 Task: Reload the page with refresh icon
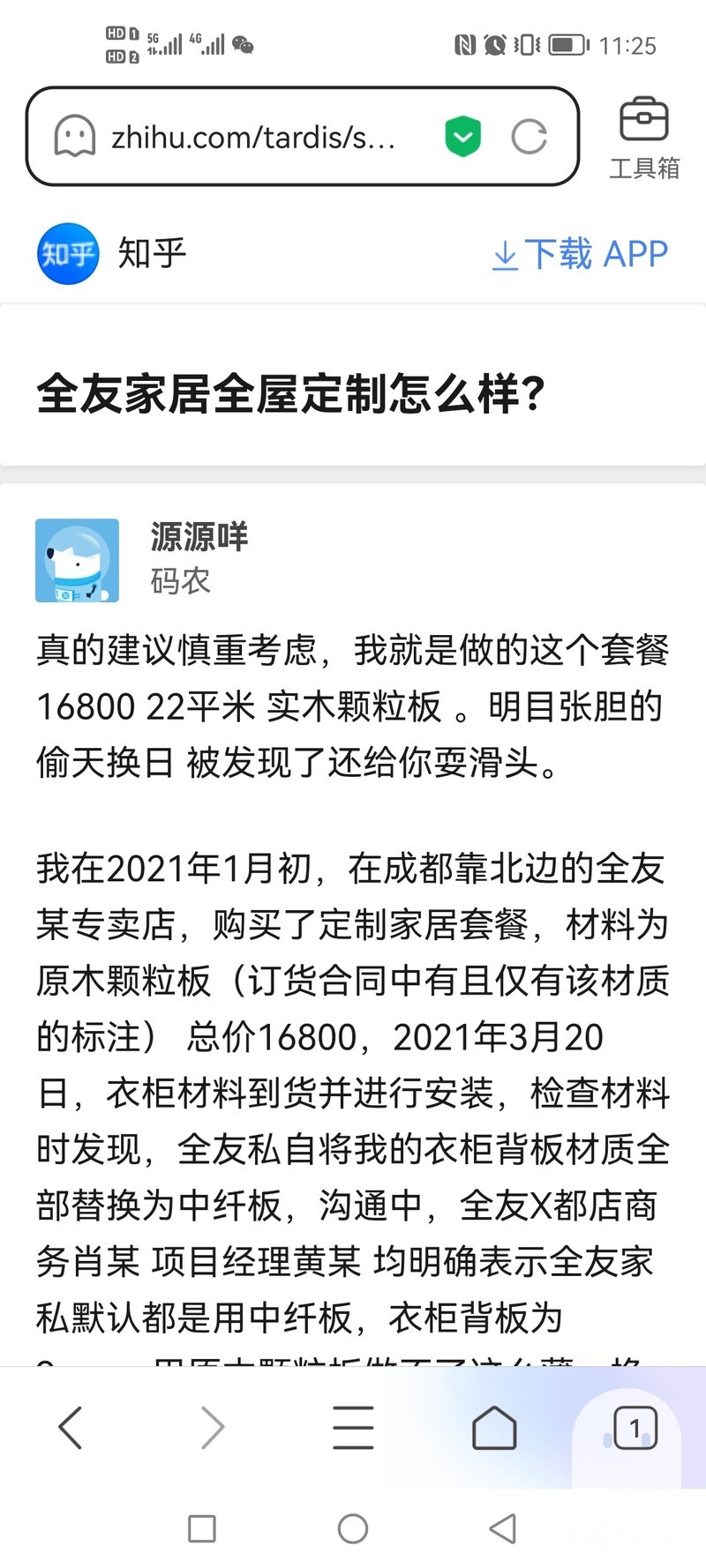pyautogui.click(x=529, y=137)
